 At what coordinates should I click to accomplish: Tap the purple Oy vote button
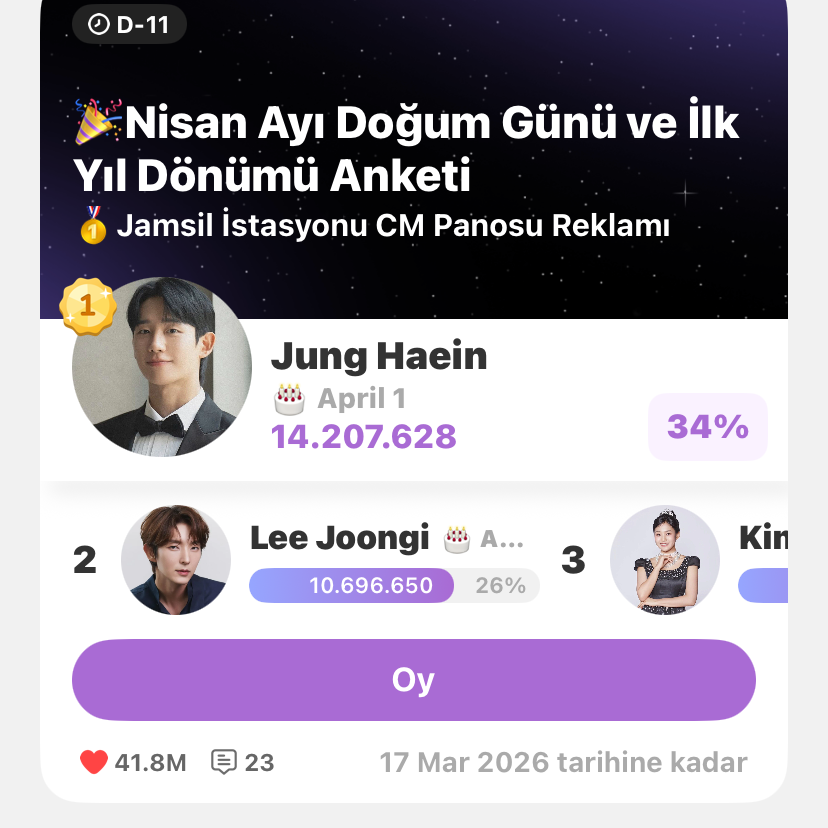pos(413,680)
